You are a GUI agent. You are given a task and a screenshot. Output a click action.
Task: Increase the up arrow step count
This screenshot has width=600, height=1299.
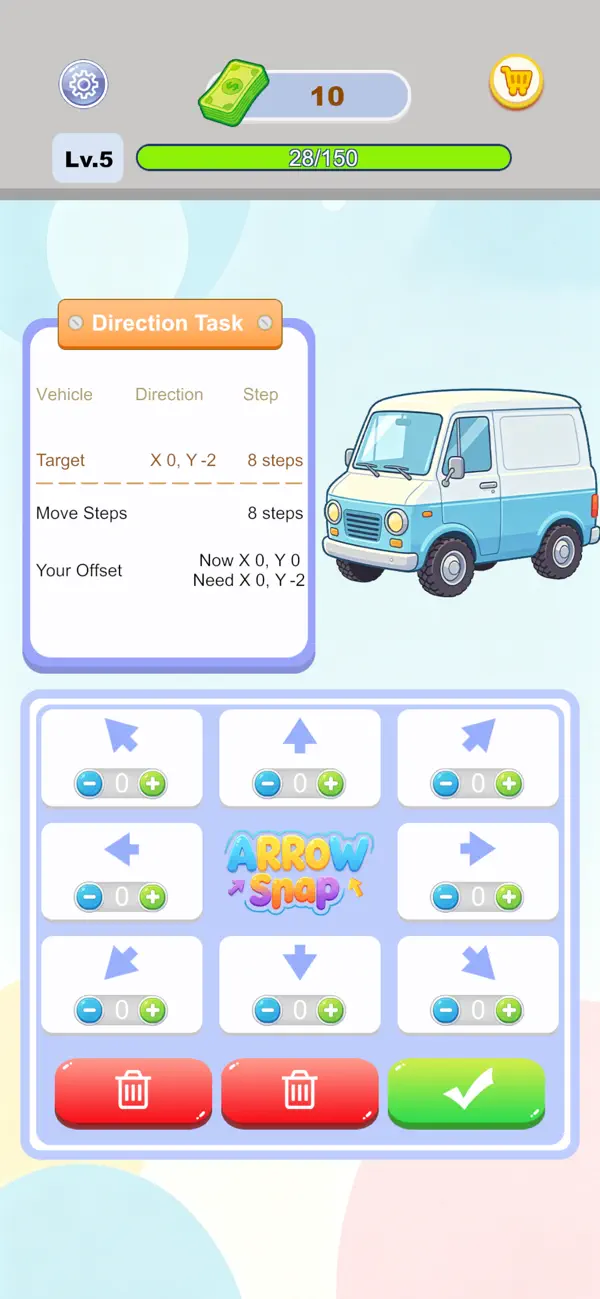(x=331, y=784)
